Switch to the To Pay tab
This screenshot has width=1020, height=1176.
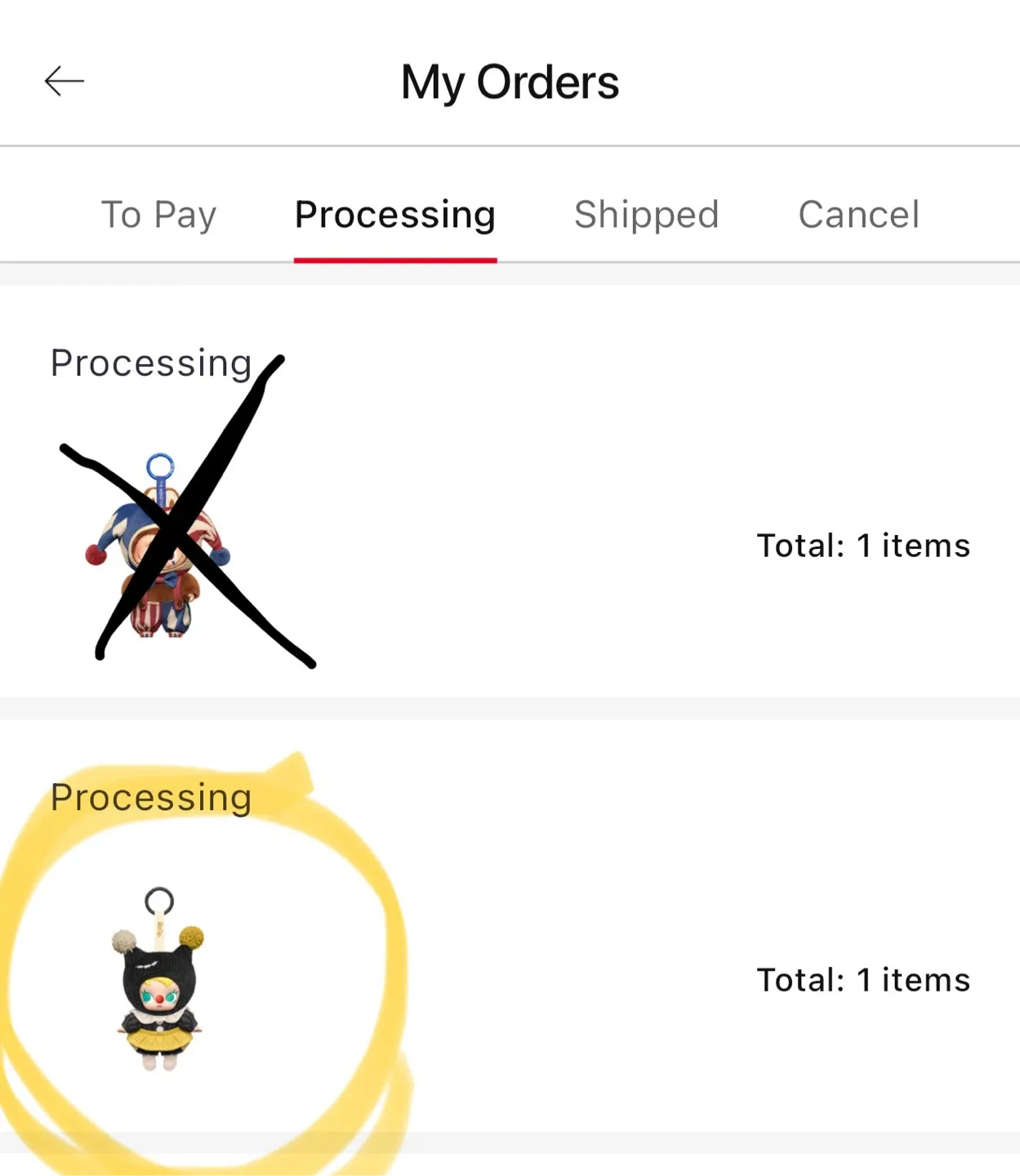pos(158,215)
